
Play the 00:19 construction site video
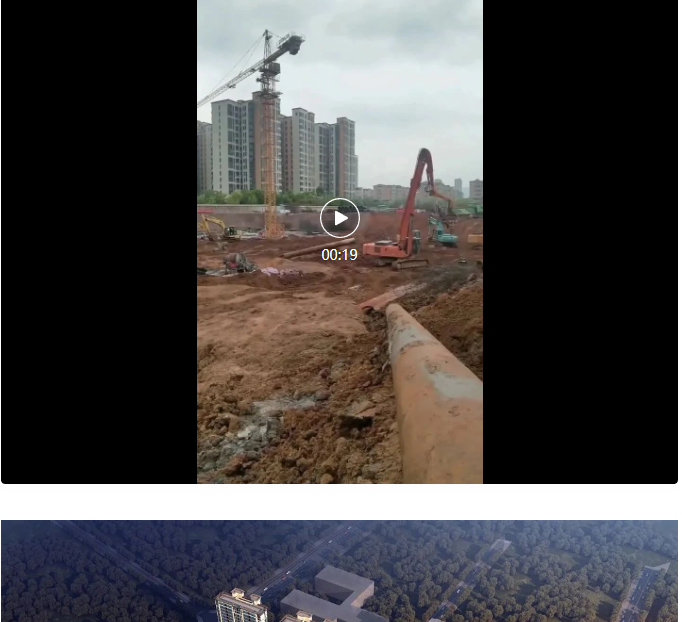[x=340, y=218]
